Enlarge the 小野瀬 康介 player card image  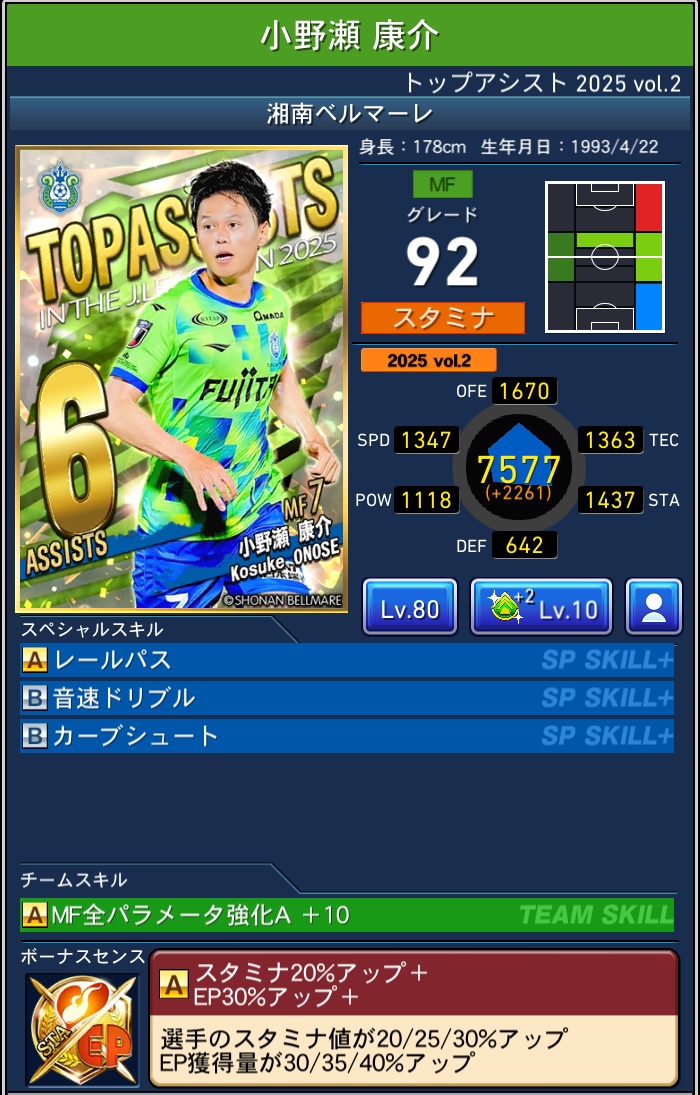[181, 379]
